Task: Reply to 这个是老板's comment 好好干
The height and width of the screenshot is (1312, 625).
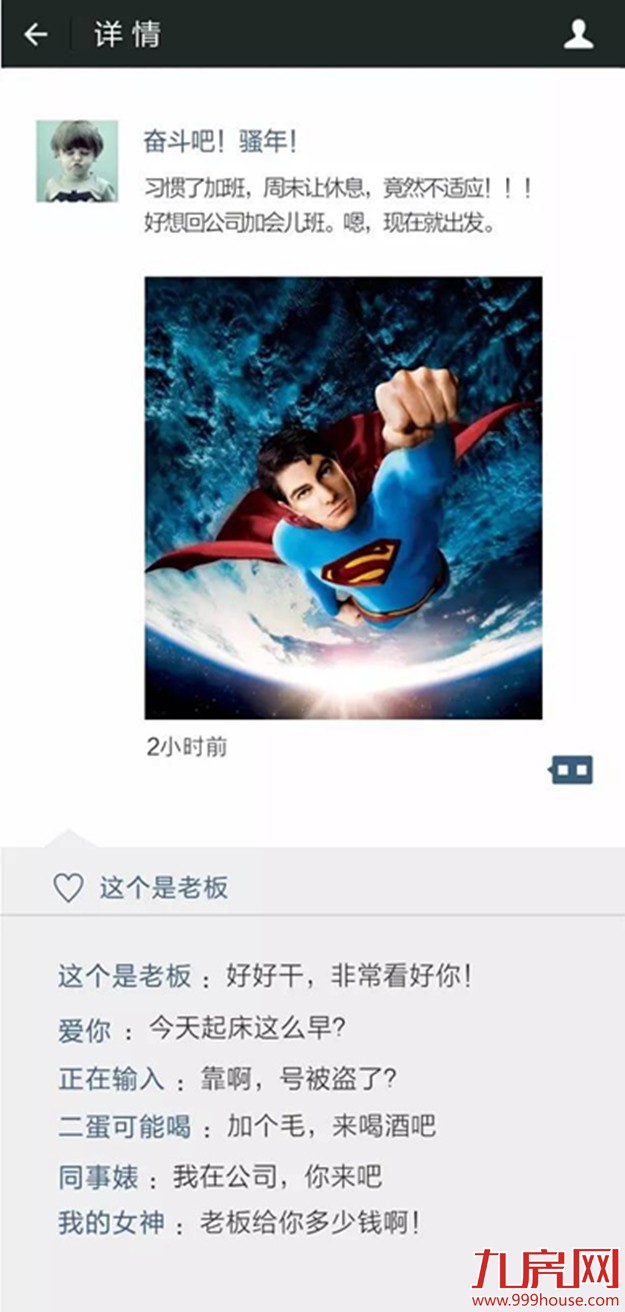Action: [348, 976]
